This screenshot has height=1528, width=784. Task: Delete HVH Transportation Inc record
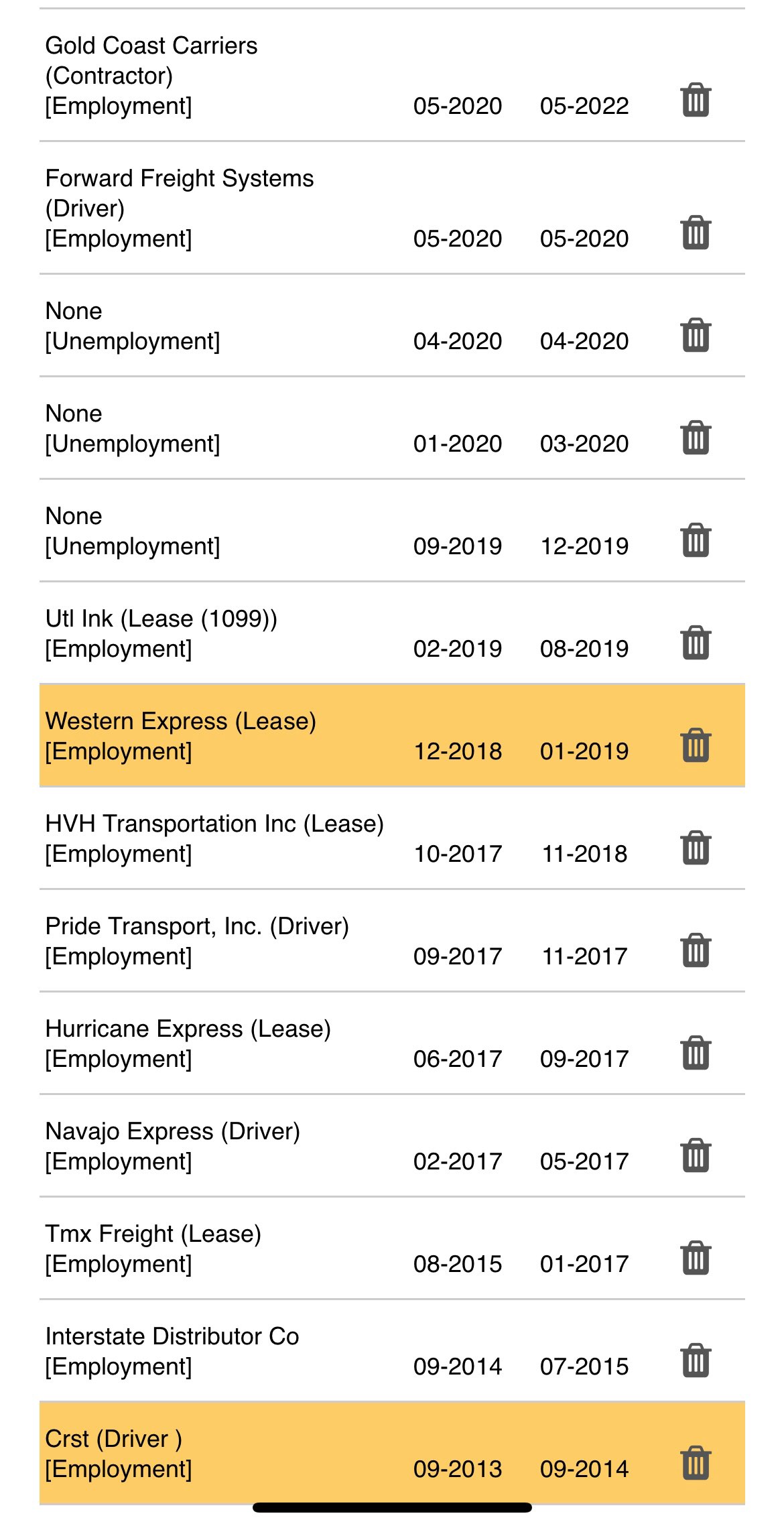[x=696, y=848]
